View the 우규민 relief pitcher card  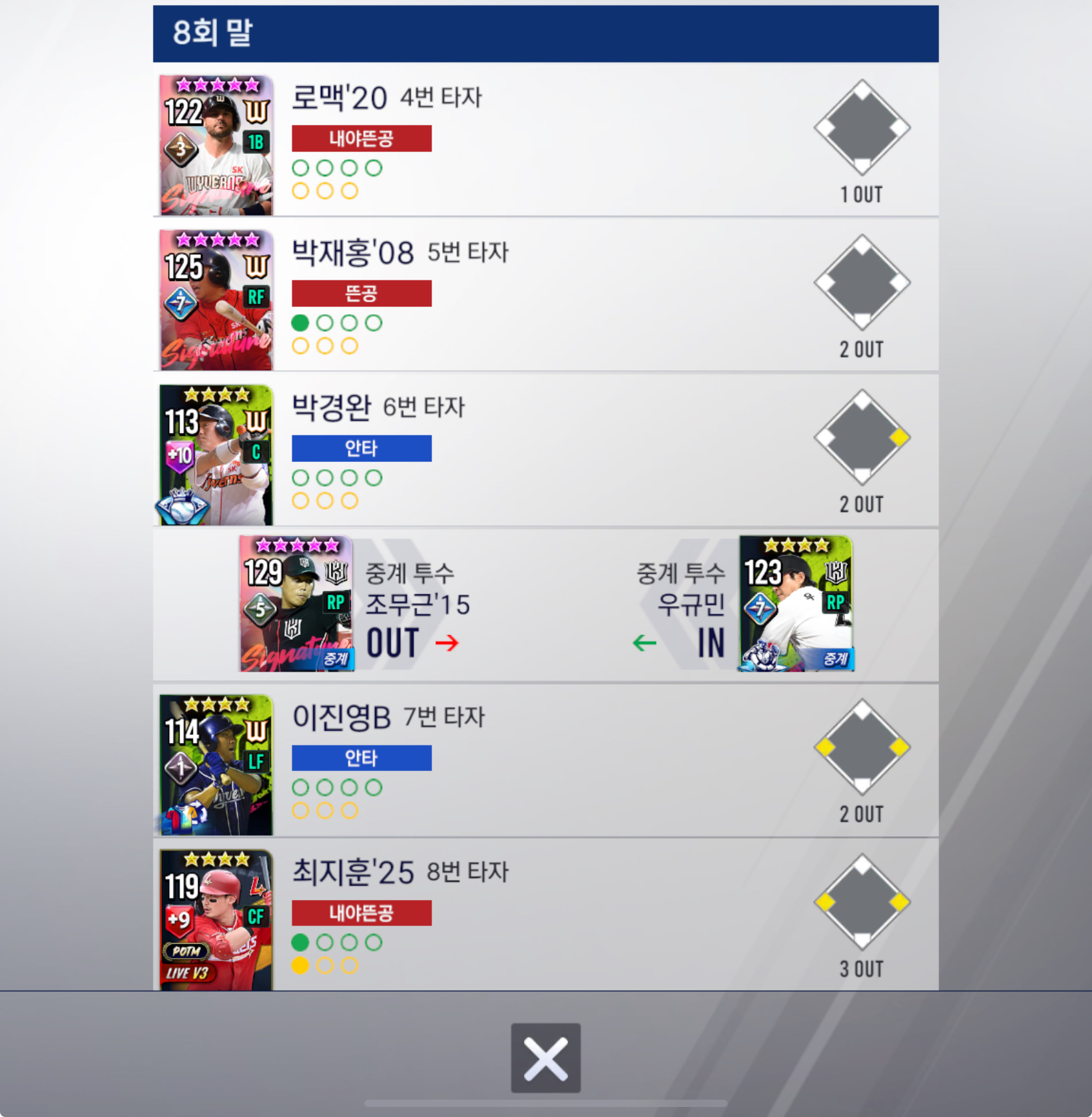click(x=795, y=604)
